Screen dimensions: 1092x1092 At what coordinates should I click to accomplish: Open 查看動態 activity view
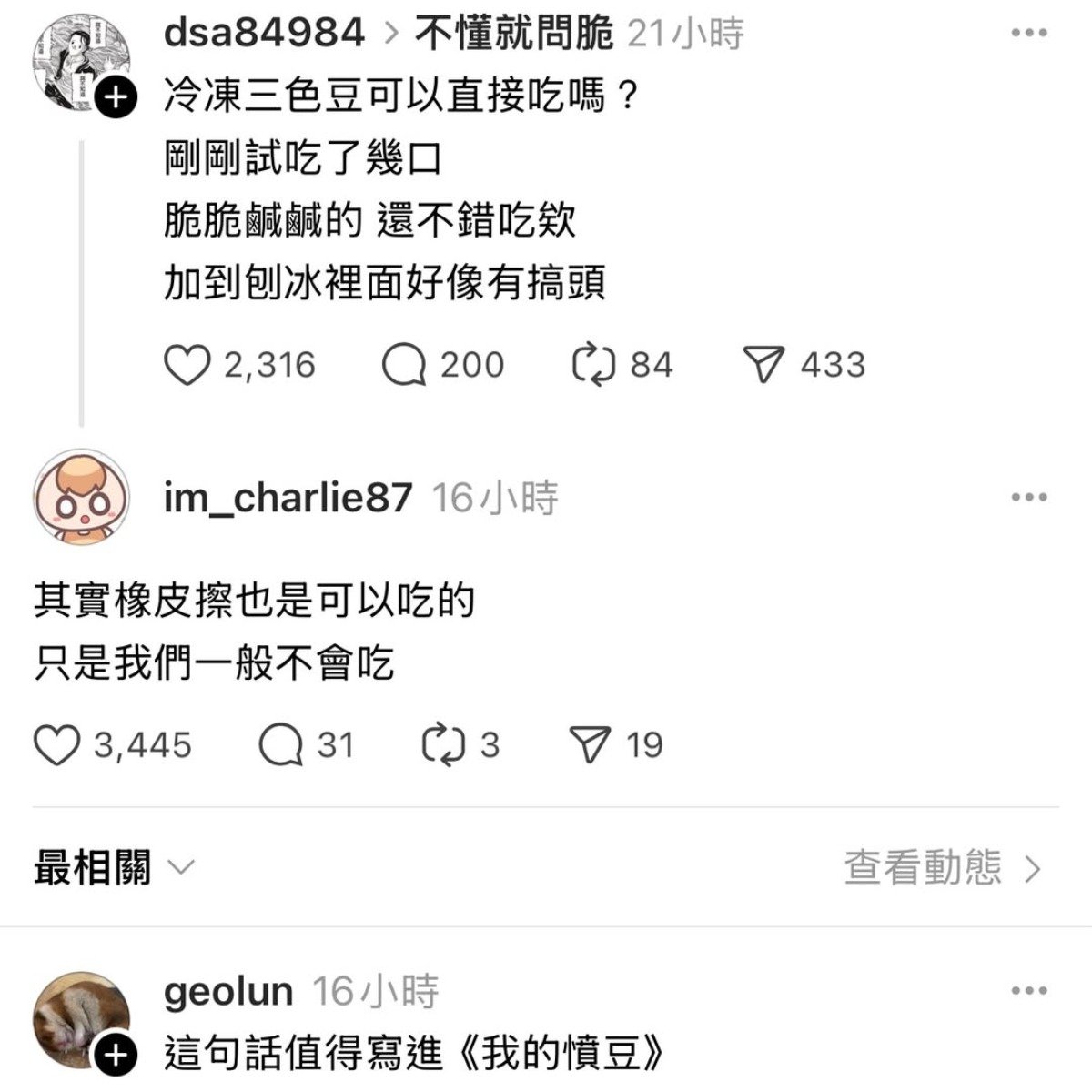point(942,868)
